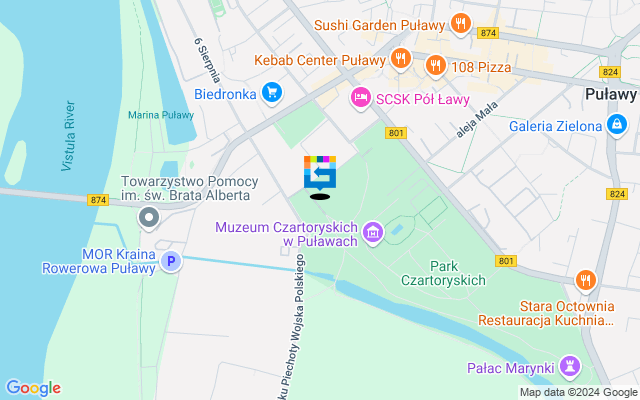Select Sushi Garden Puławy restaurant pin
Screen dimensions: 640x400
(x=460, y=24)
